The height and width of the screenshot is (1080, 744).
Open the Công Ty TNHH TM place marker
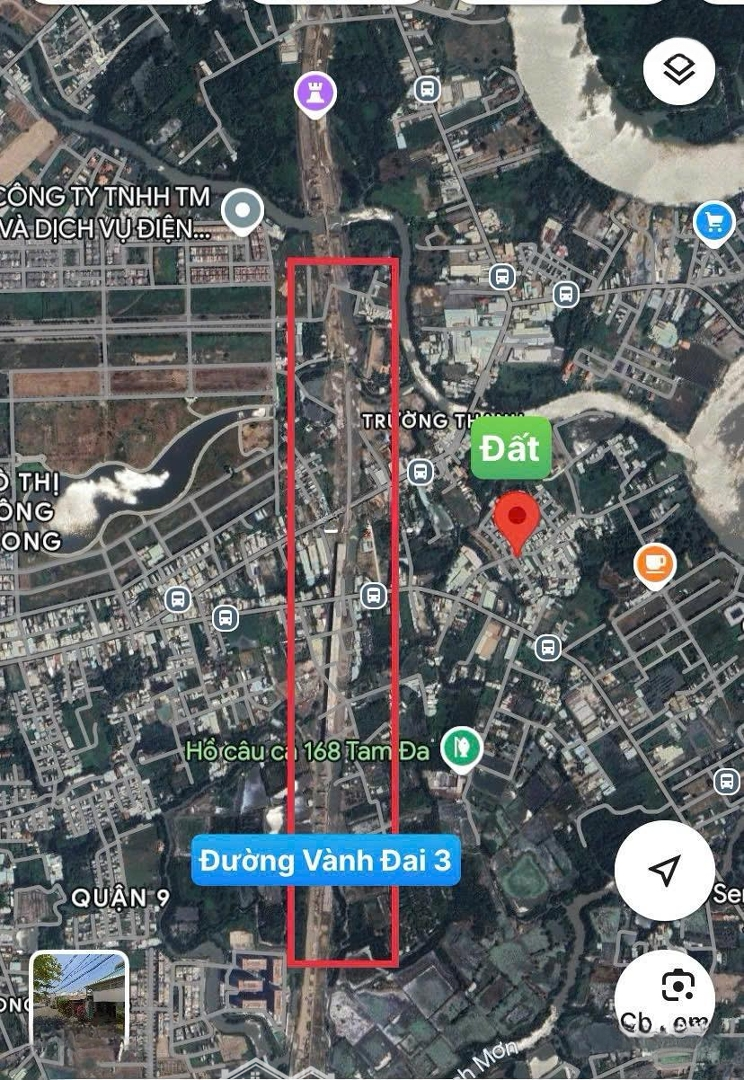(242, 211)
